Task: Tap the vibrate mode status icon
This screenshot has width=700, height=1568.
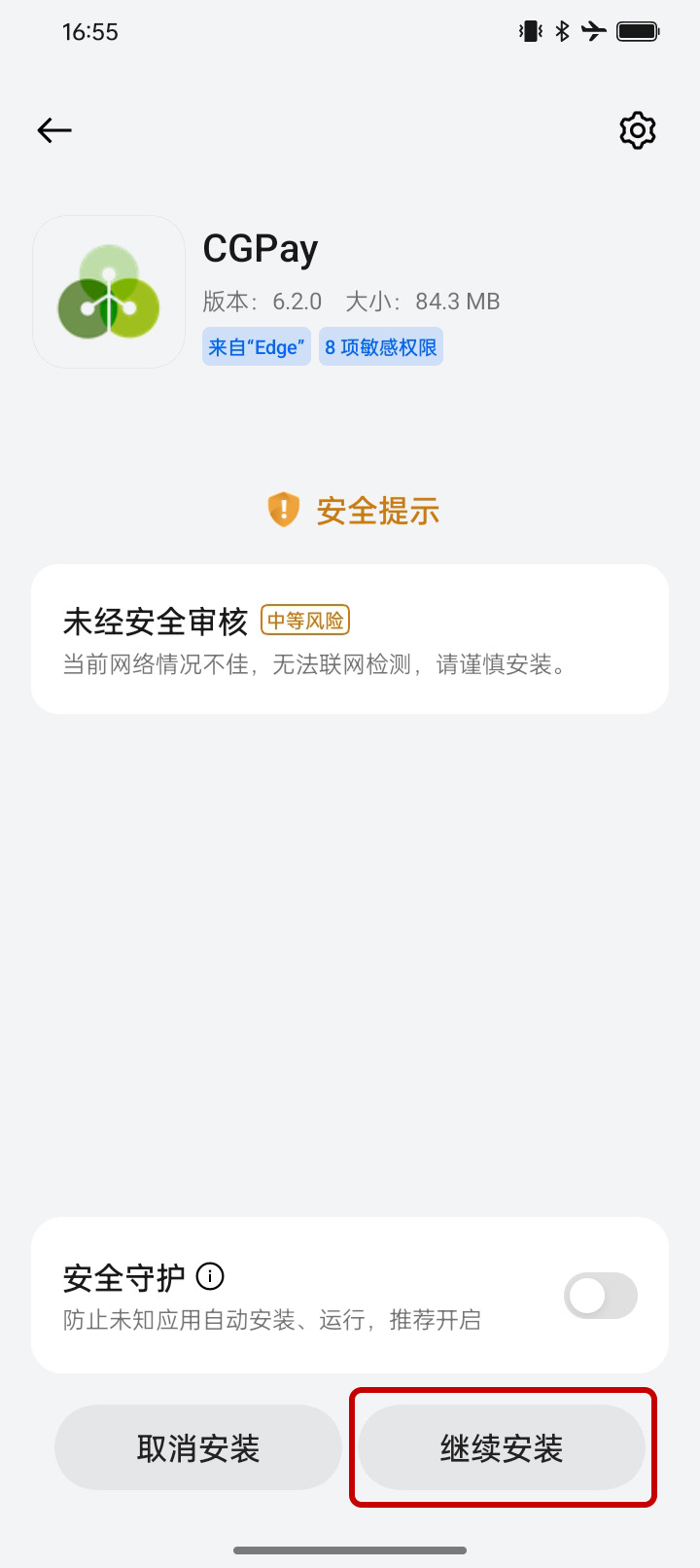Action: tap(530, 31)
